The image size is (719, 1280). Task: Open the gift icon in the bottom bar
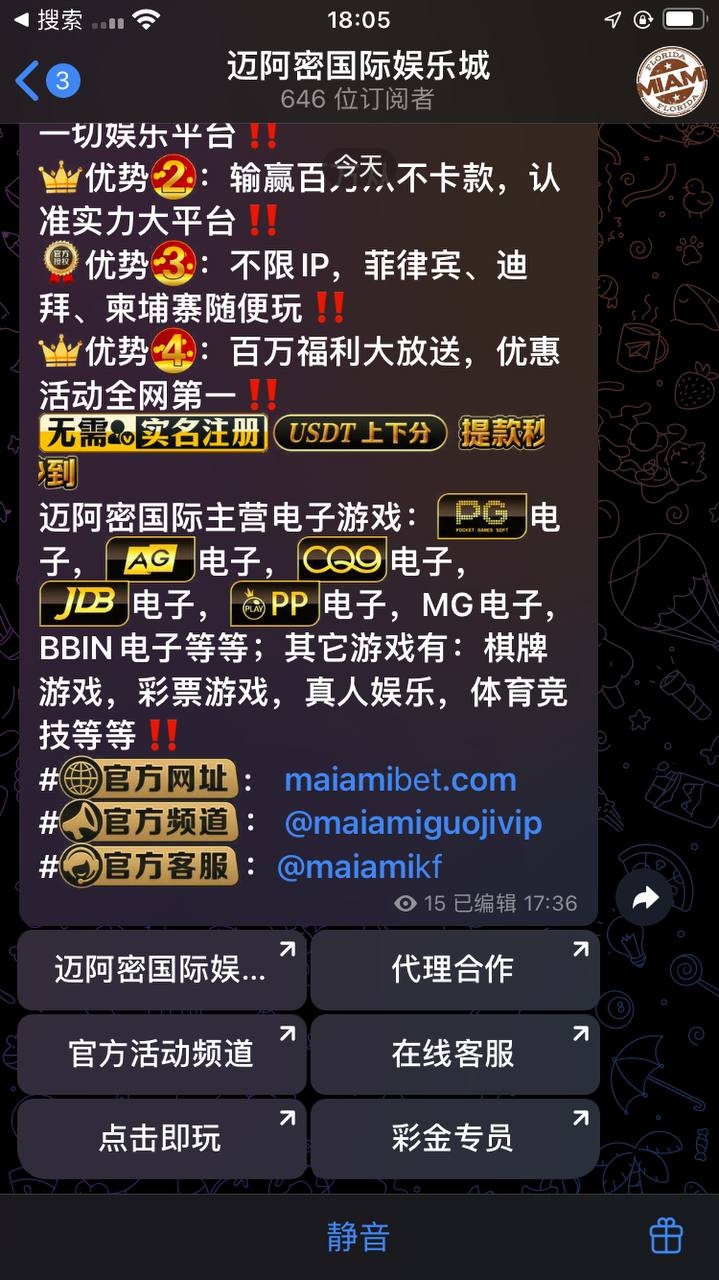pyautogui.click(x=666, y=1236)
